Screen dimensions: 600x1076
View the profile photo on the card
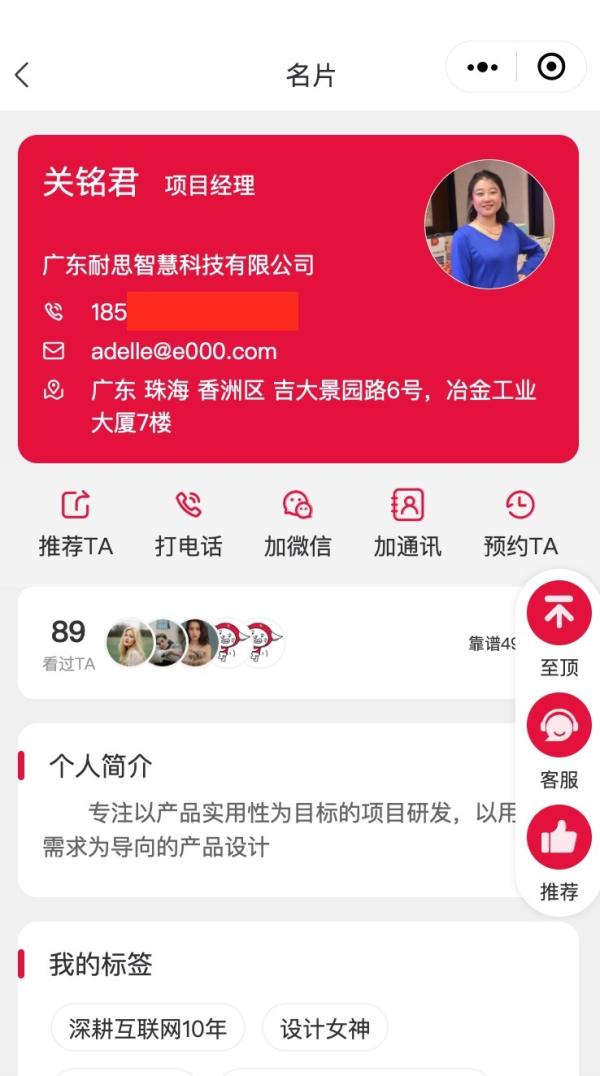(489, 224)
